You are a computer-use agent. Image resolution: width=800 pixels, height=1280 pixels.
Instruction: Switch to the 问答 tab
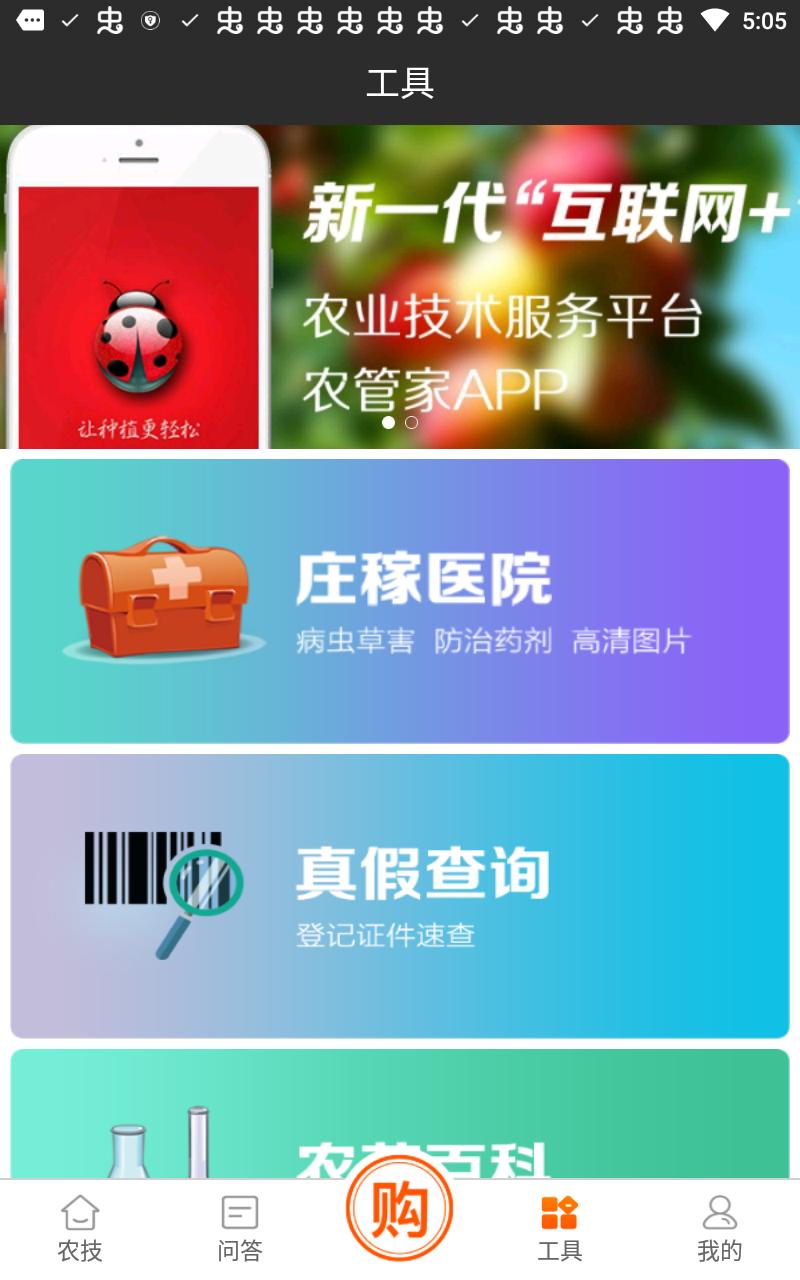[240, 1229]
